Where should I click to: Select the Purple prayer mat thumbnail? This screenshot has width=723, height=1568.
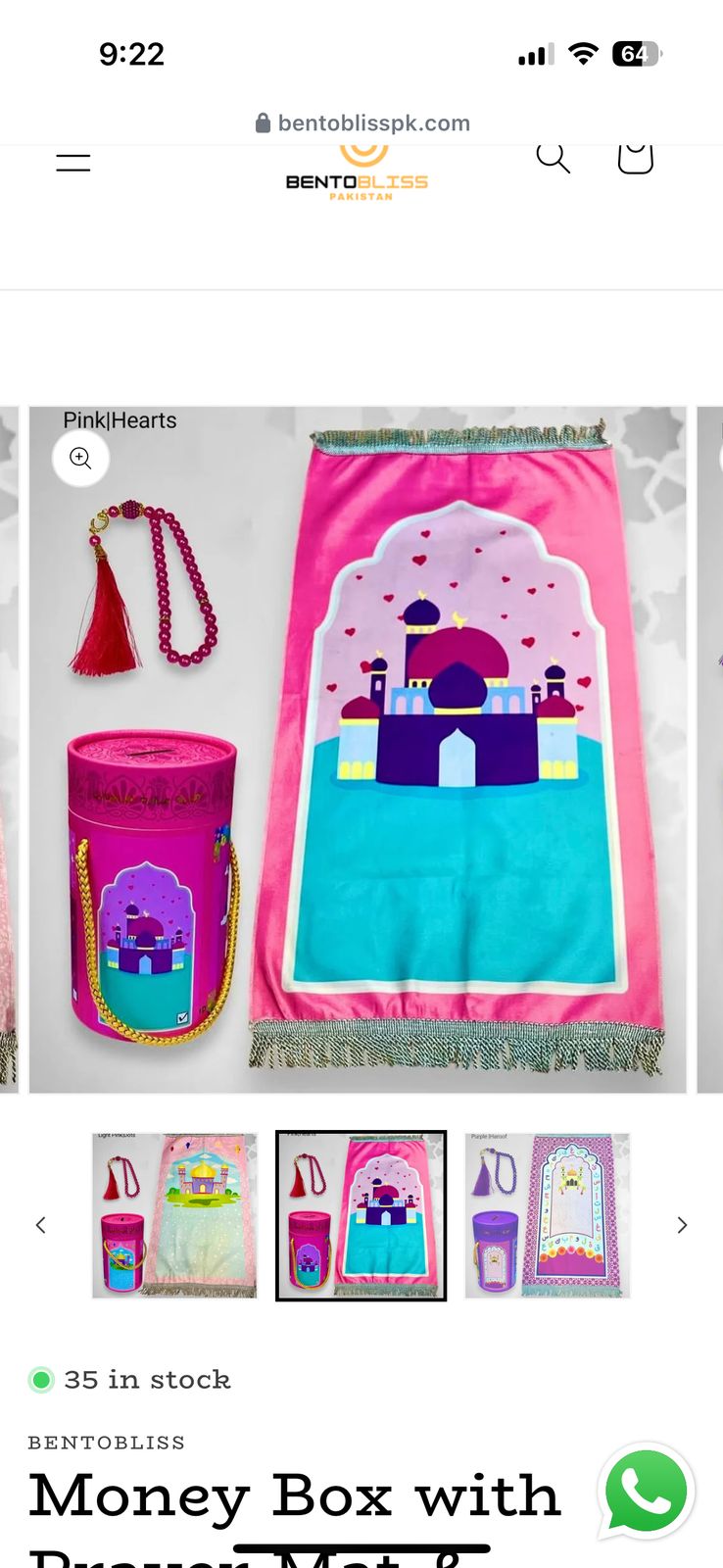pyautogui.click(x=547, y=1215)
